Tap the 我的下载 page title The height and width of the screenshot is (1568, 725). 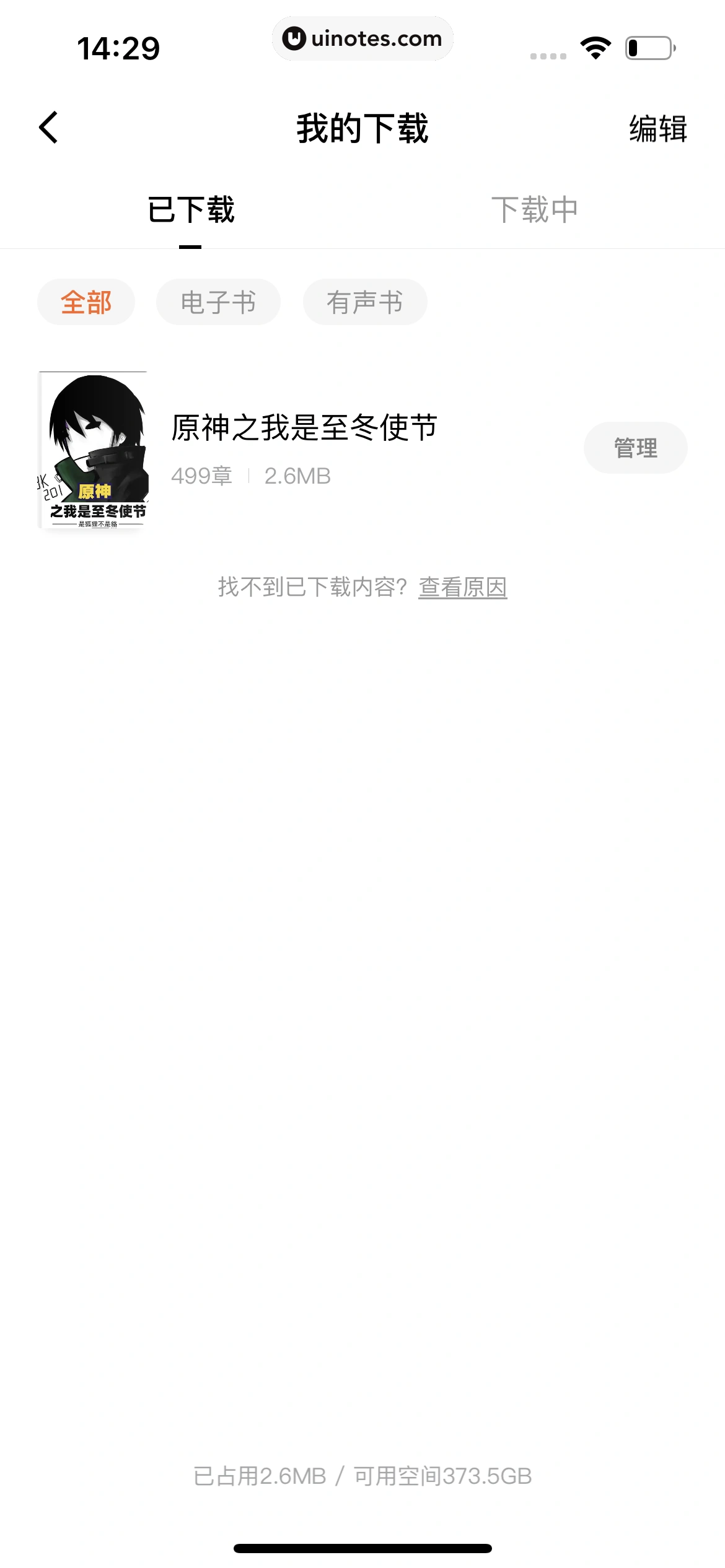coord(362,128)
